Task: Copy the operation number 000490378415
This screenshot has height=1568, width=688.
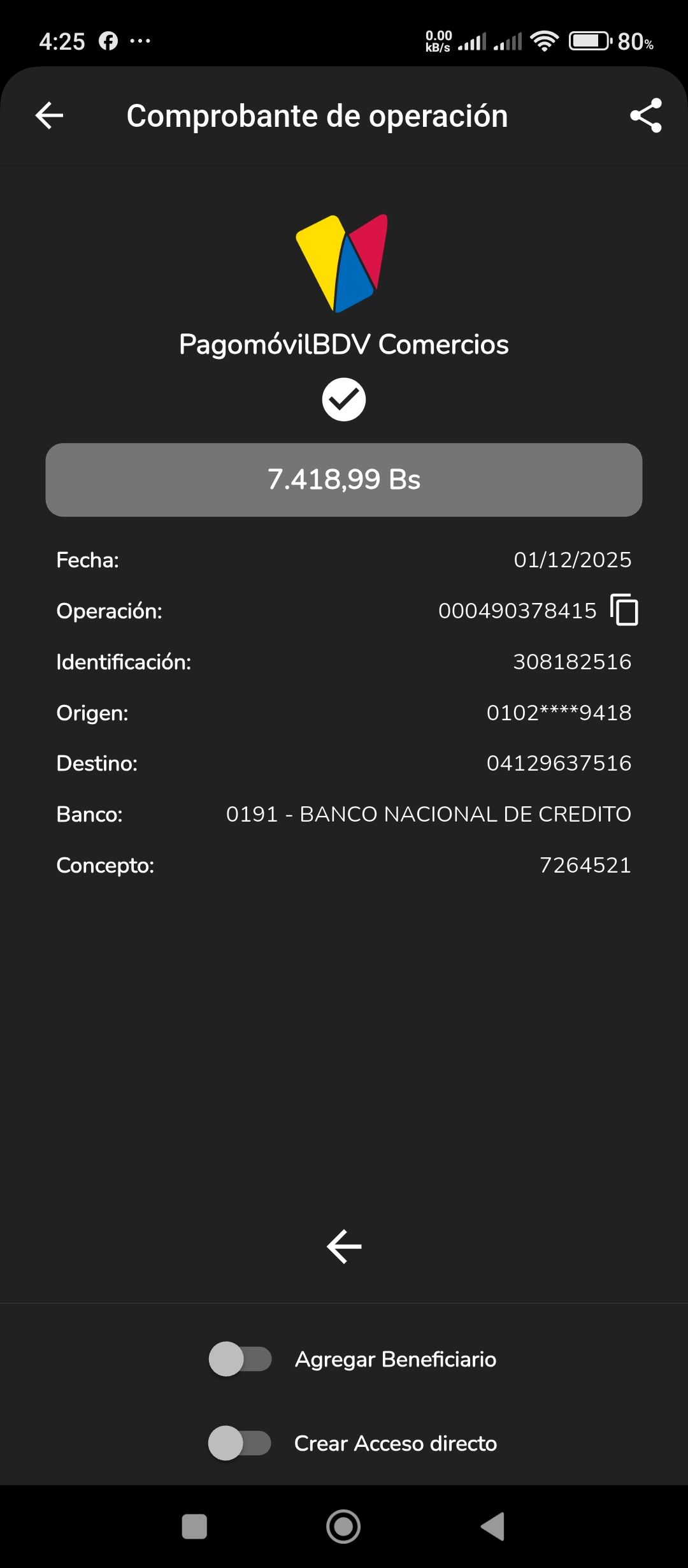Action: click(624, 610)
